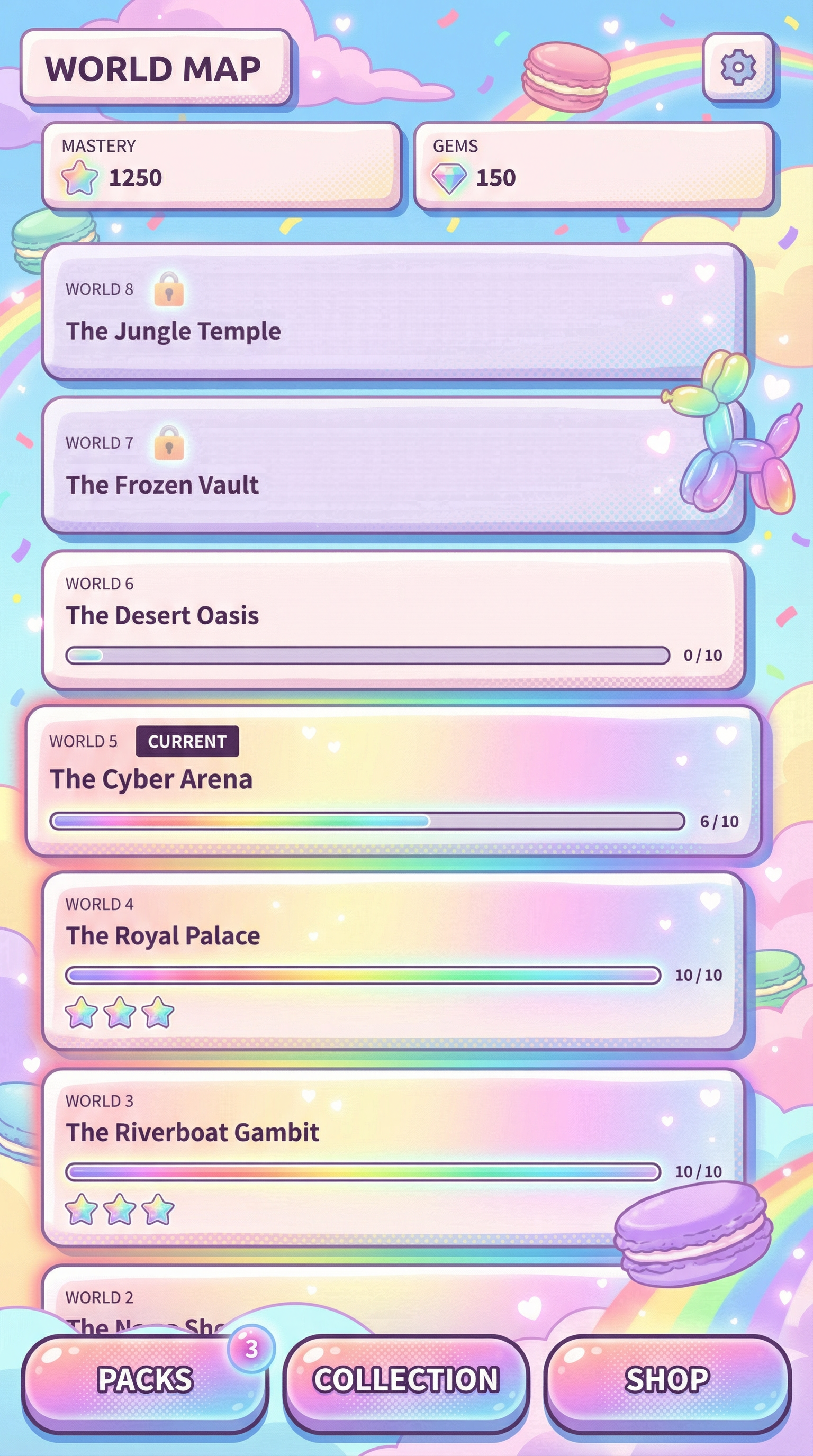
Task: Open the Shop
Action: (666, 1380)
